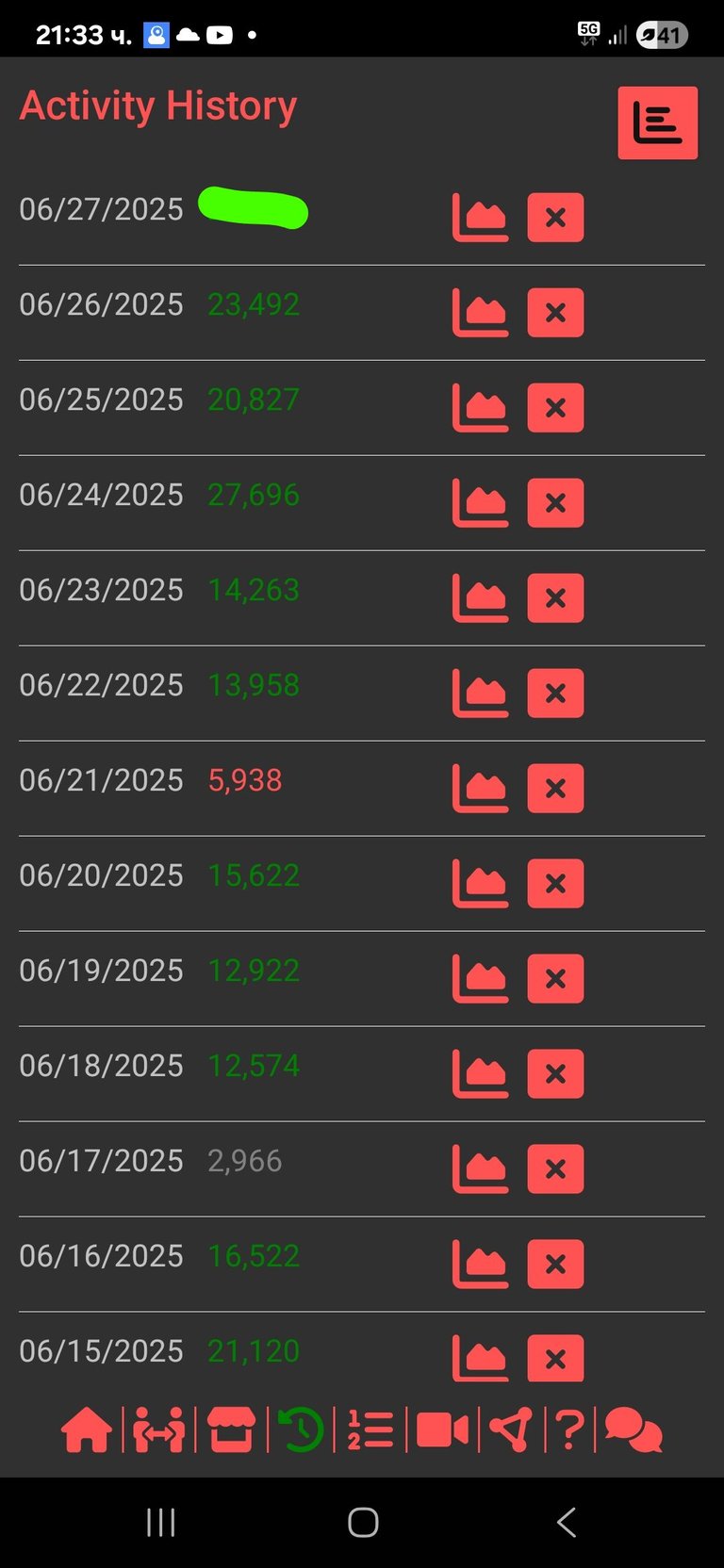The image size is (724, 1568).
Task: Remove the 06/24/2025 entry
Action: [x=555, y=503]
